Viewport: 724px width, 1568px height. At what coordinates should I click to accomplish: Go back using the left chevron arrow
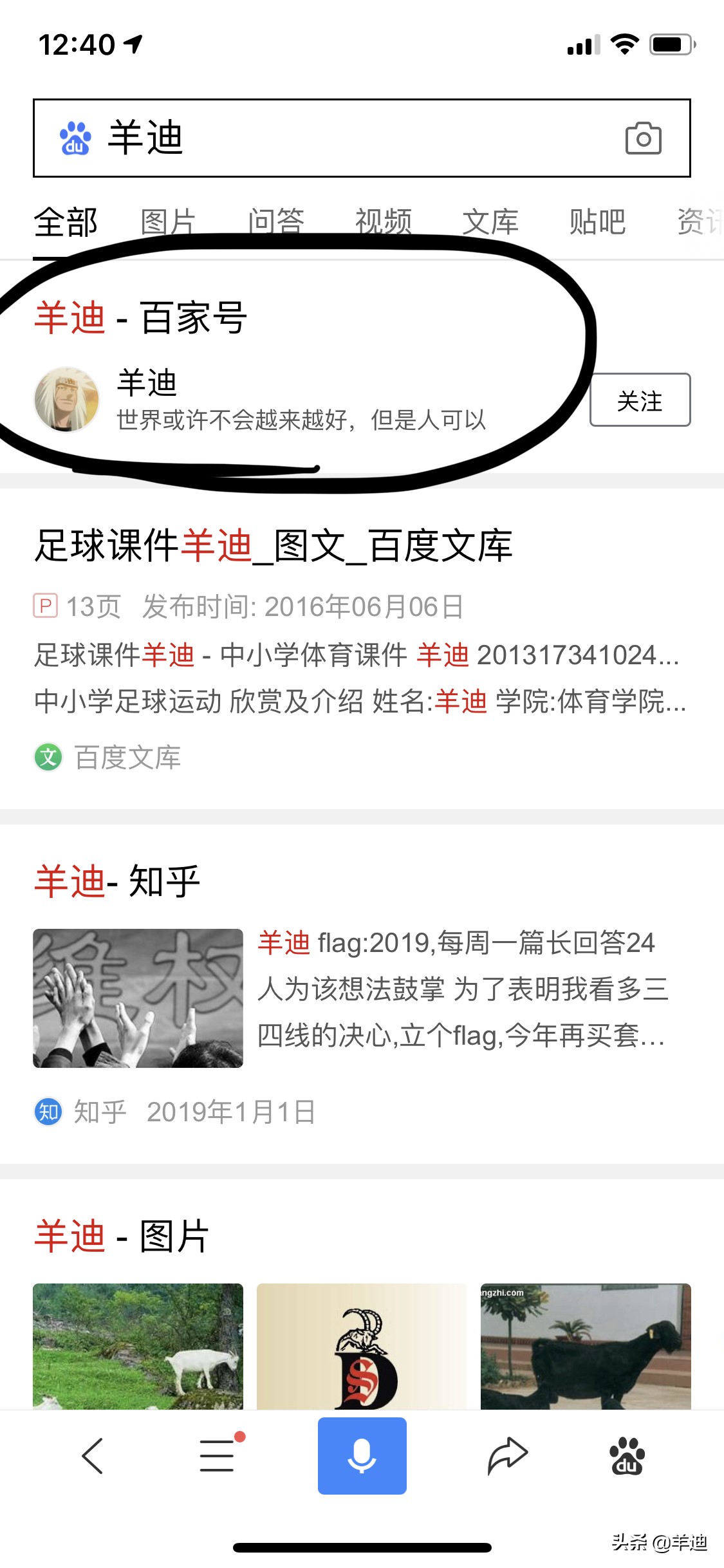coord(93,1457)
